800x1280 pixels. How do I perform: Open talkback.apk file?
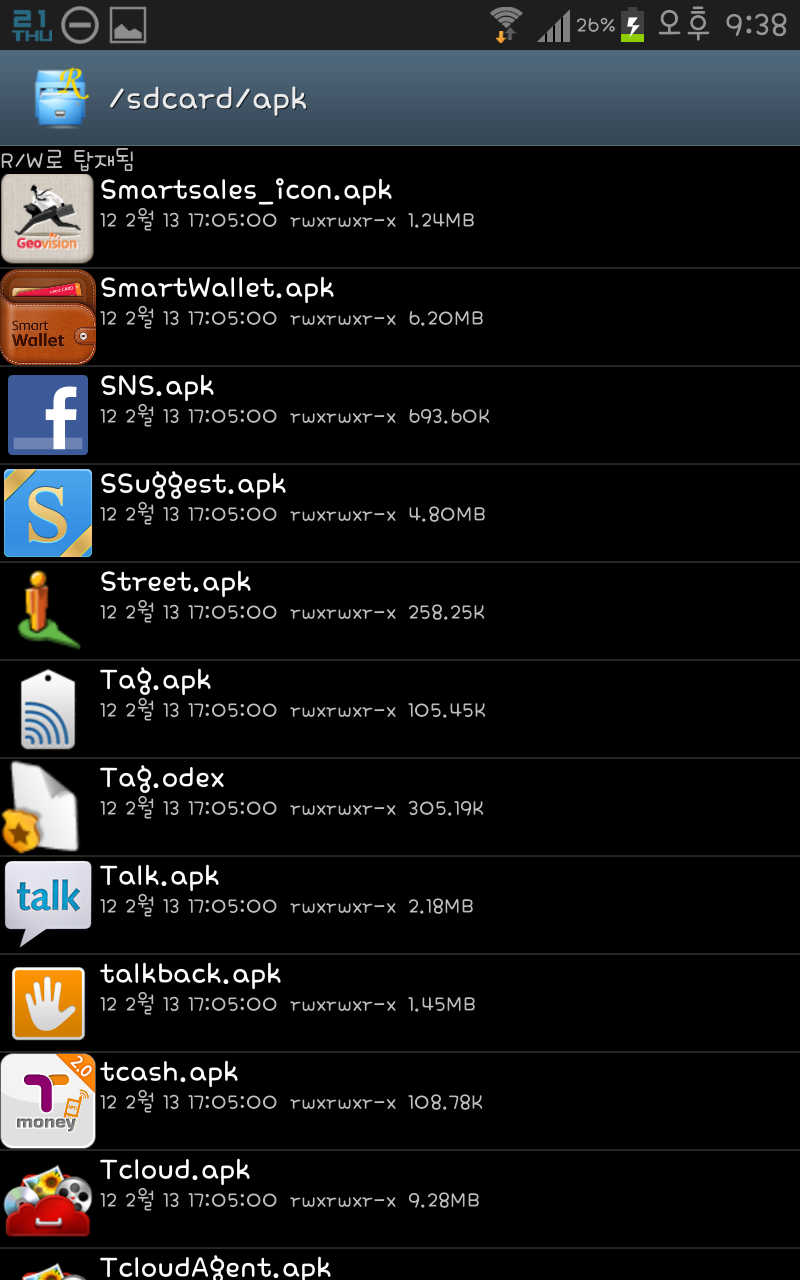tap(400, 1003)
